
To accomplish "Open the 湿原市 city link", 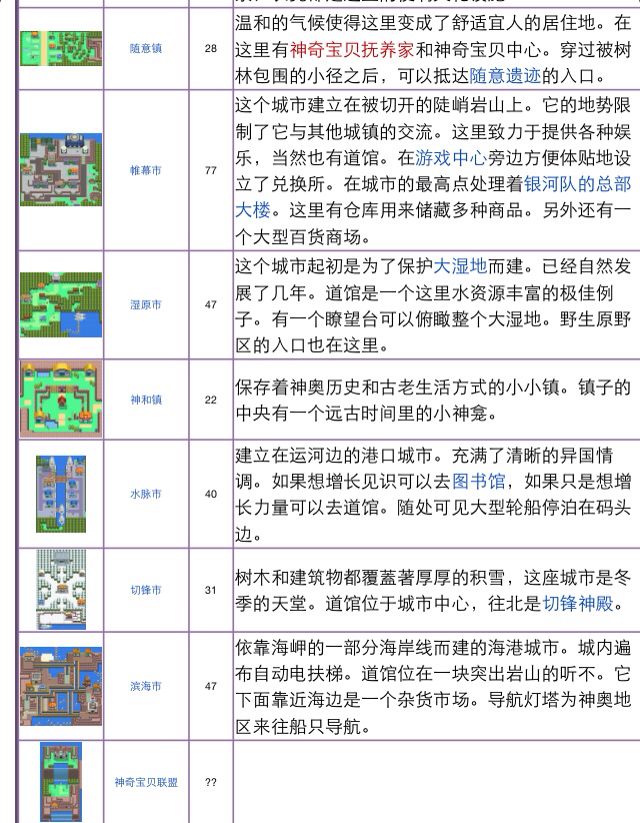I will tap(146, 304).
